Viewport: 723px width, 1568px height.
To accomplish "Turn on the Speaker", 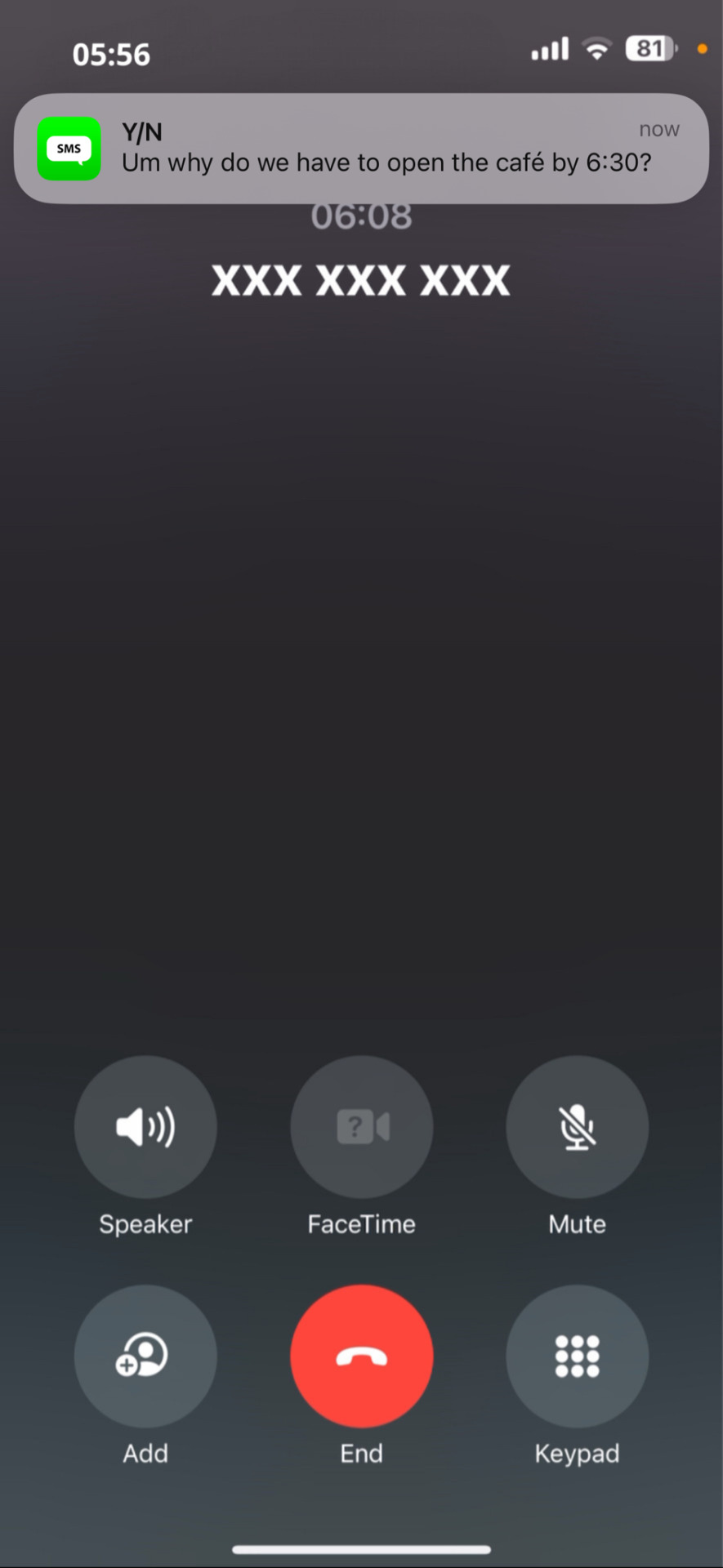I will [x=145, y=1127].
